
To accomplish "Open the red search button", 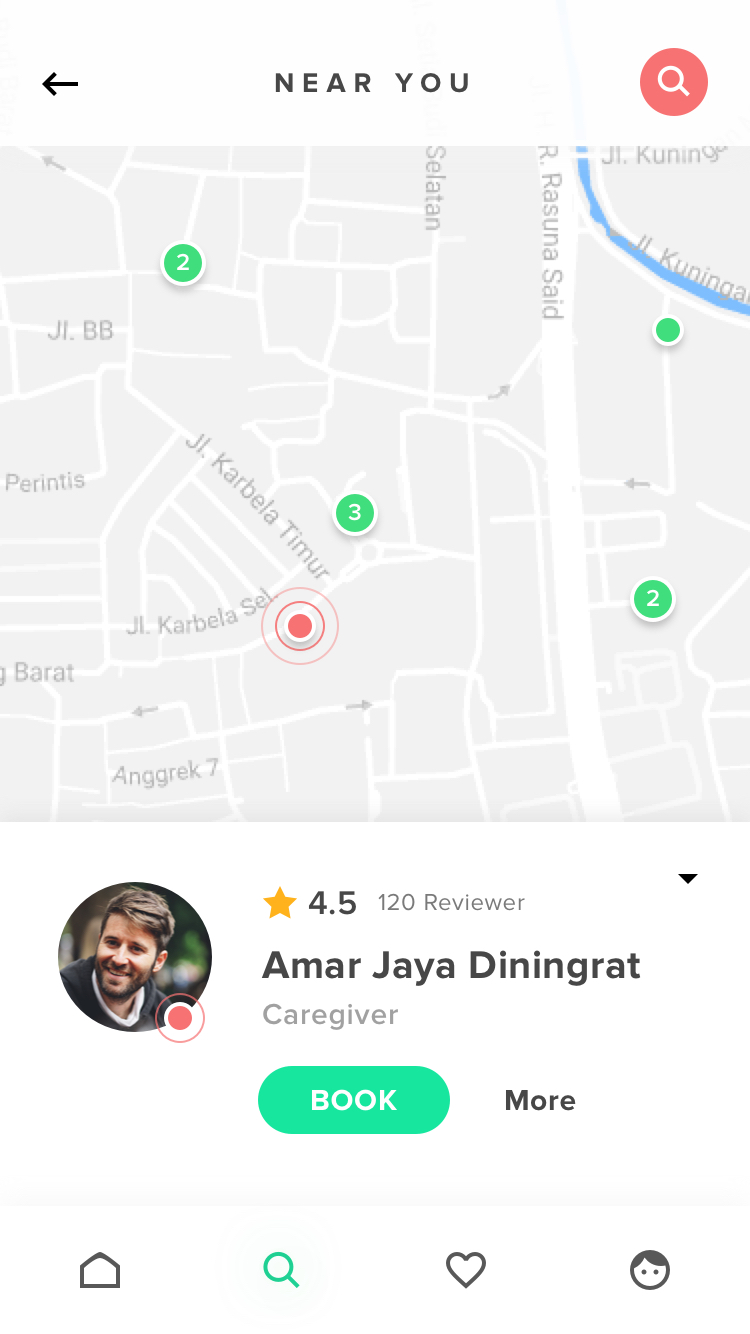I will click(x=674, y=82).
